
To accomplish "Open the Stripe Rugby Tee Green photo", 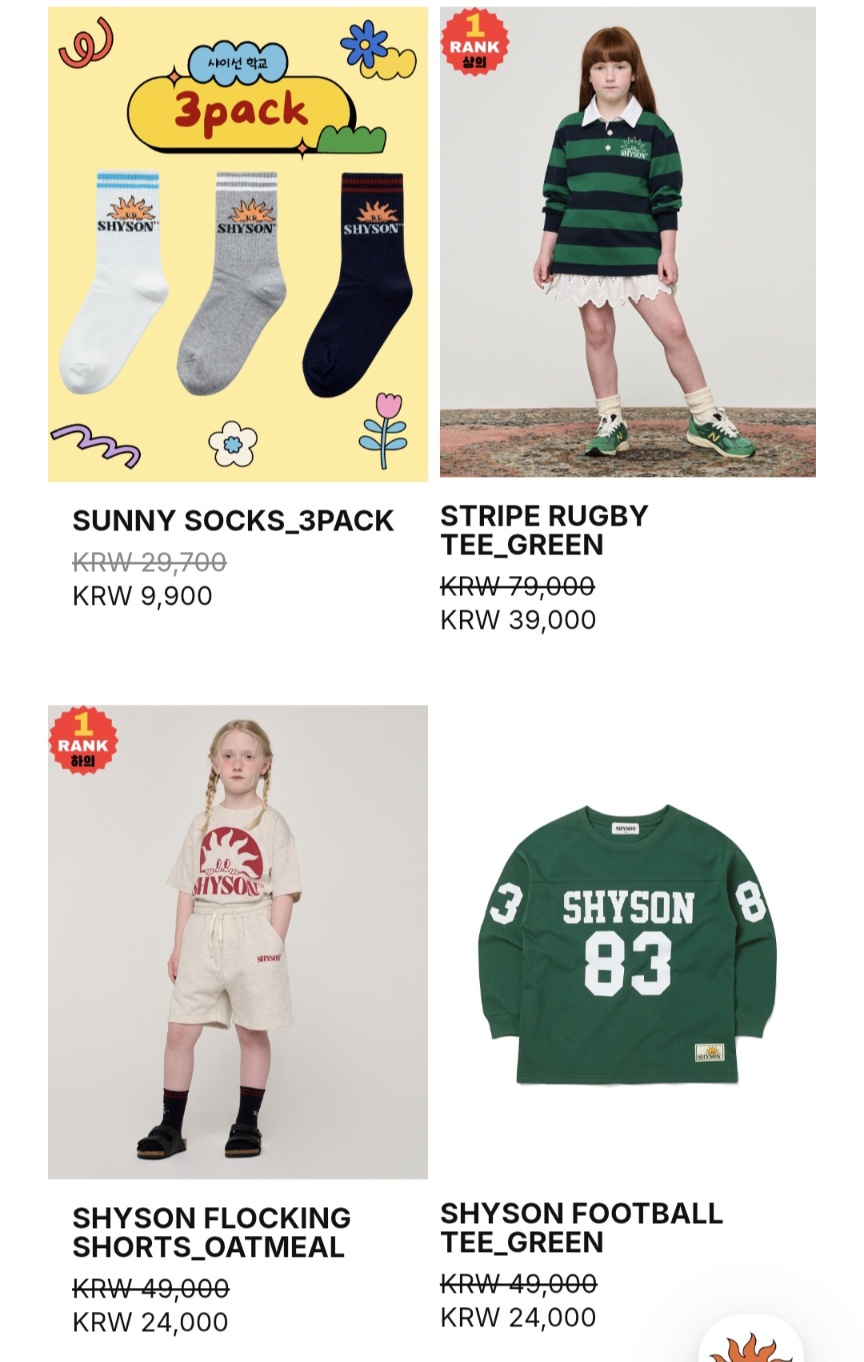I will (627, 242).
